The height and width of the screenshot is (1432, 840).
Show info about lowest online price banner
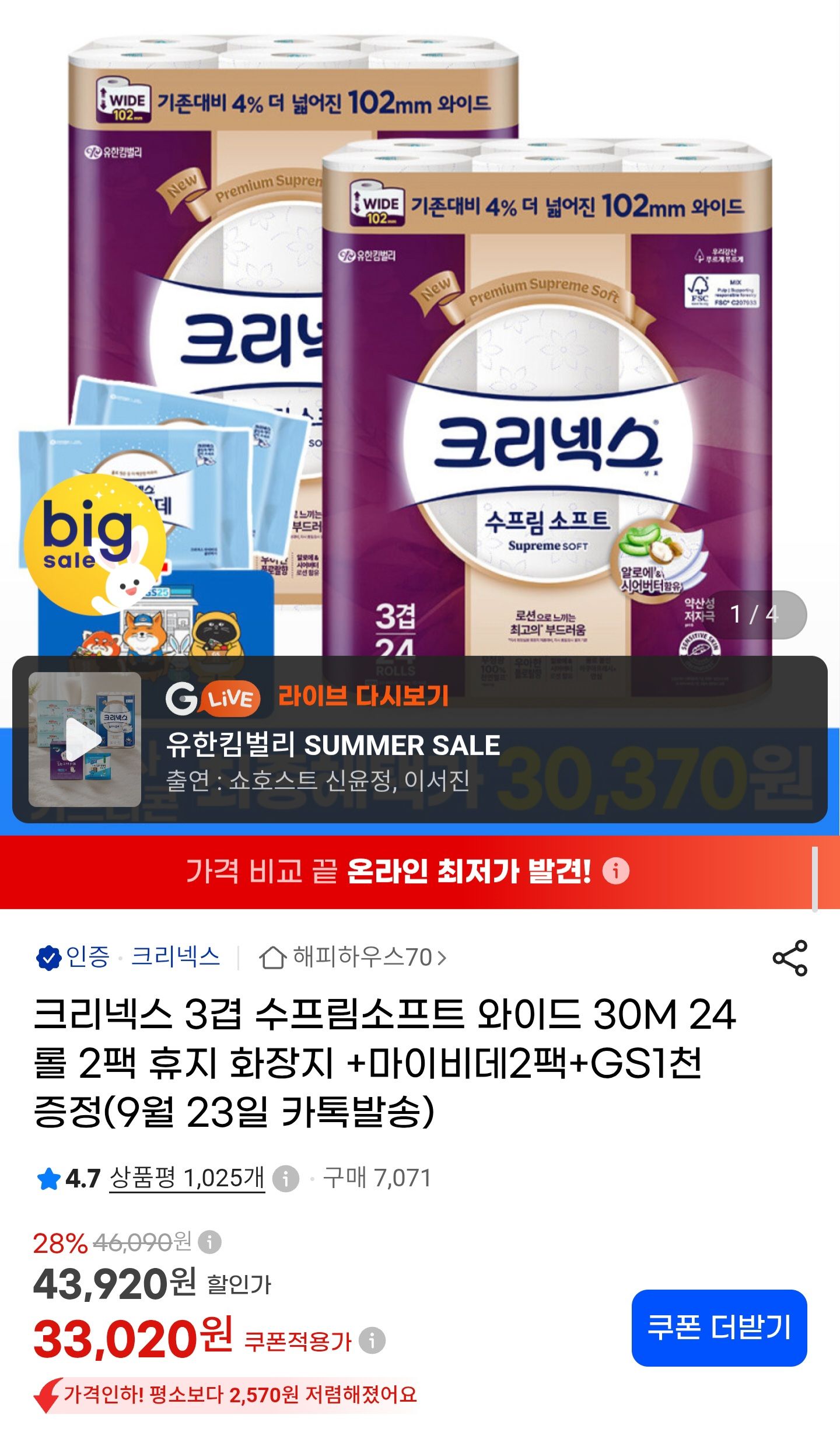coord(616,871)
